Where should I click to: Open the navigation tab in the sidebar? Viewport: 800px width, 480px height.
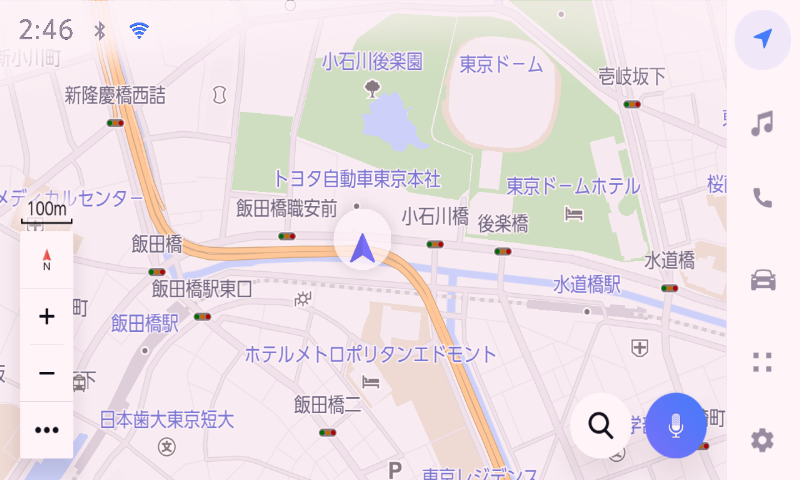pyautogui.click(x=763, y=40)
